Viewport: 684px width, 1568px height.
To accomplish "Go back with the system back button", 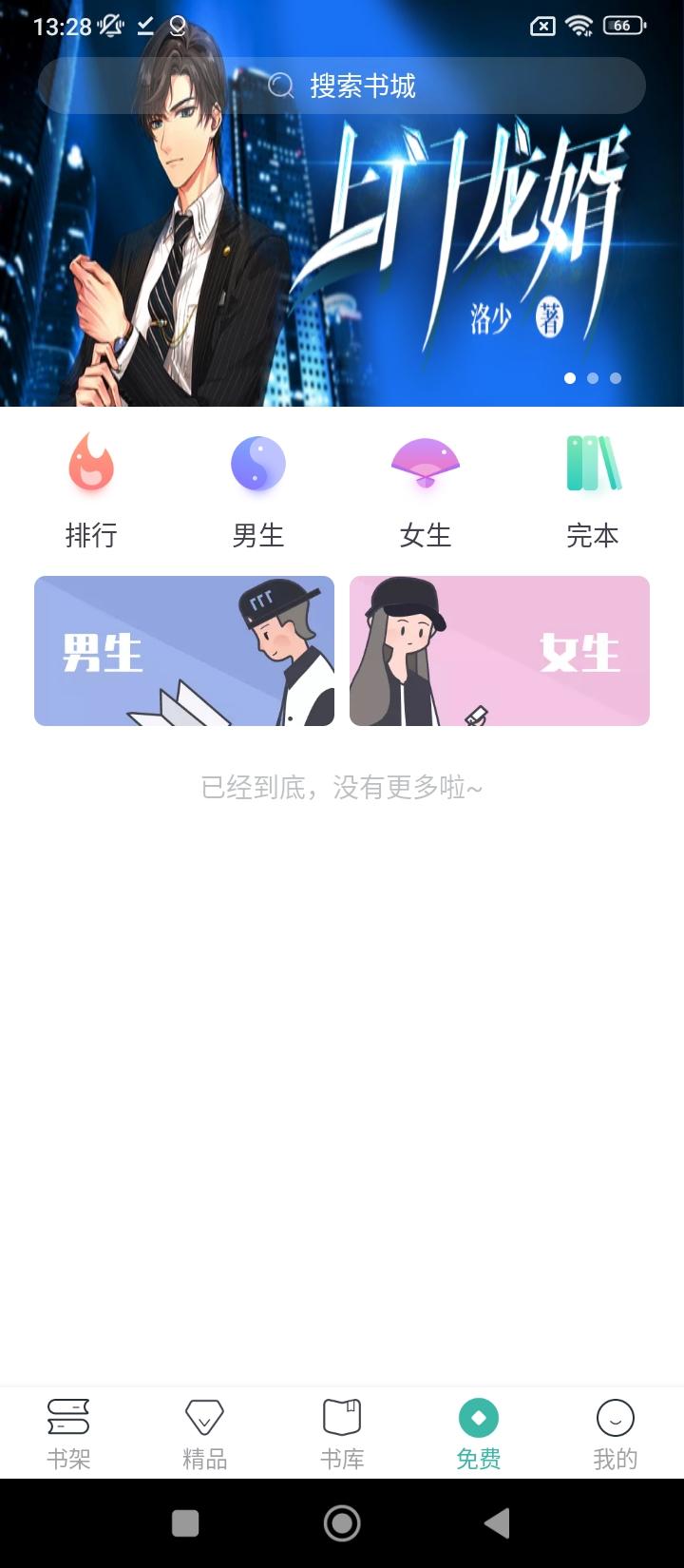I will pos(497,1523).
